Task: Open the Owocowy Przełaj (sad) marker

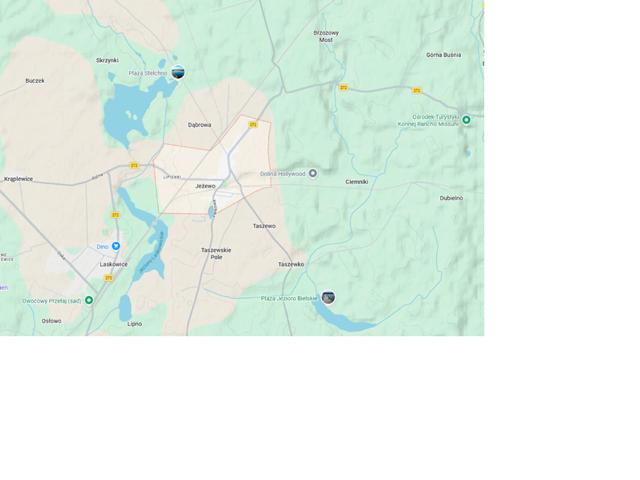Action: 89,300
